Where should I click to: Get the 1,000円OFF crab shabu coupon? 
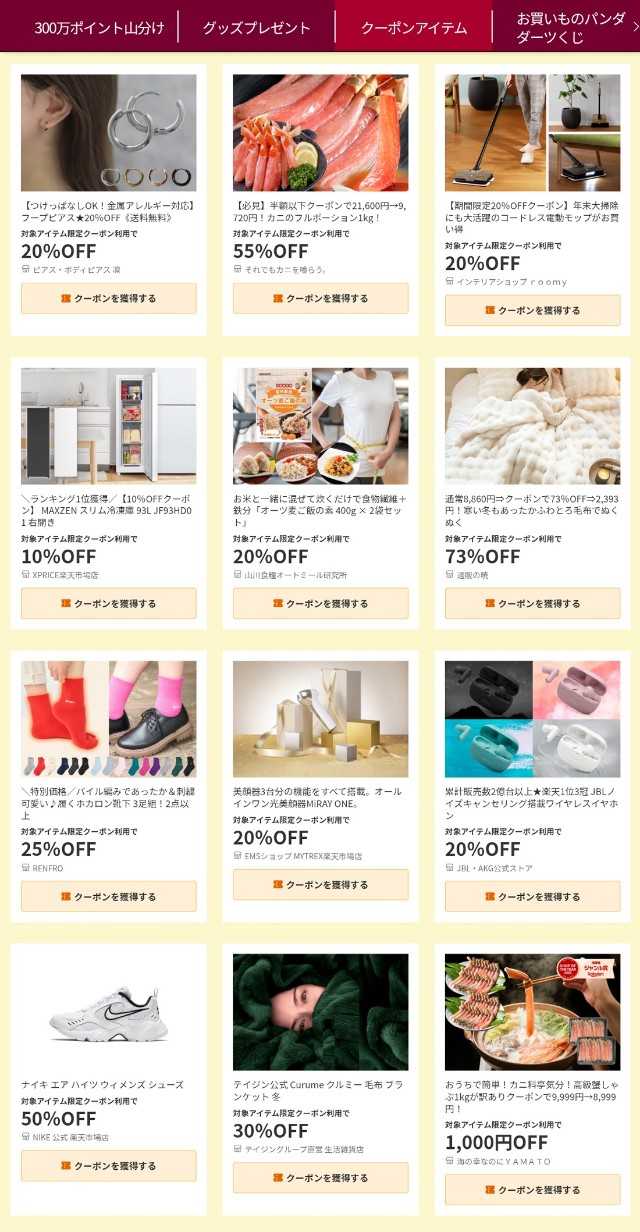tap(533, 1189)
